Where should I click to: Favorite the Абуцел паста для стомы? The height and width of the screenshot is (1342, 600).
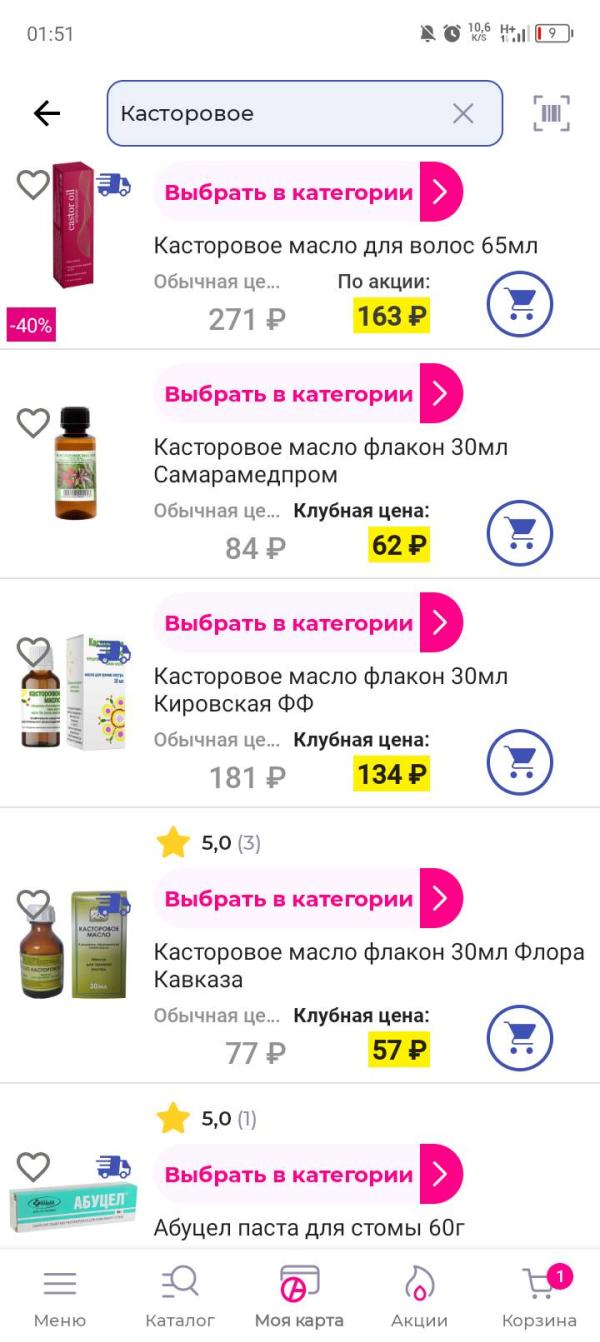33,1166
